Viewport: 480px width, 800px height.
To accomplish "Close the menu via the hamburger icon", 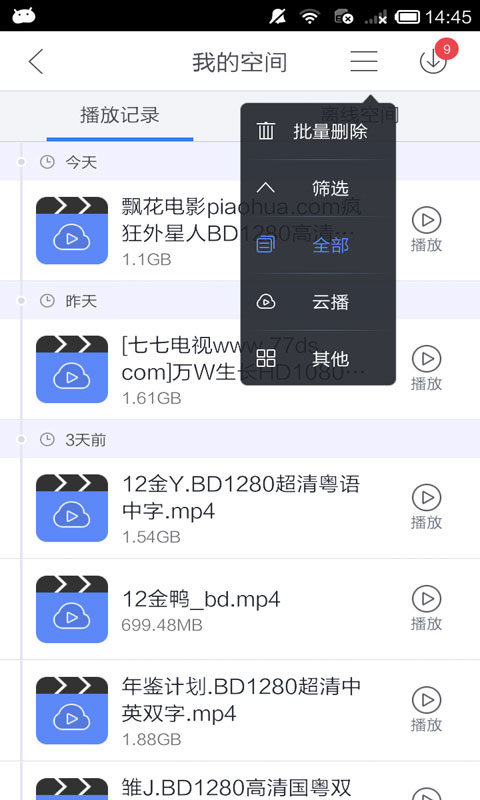I will [364, 61].
